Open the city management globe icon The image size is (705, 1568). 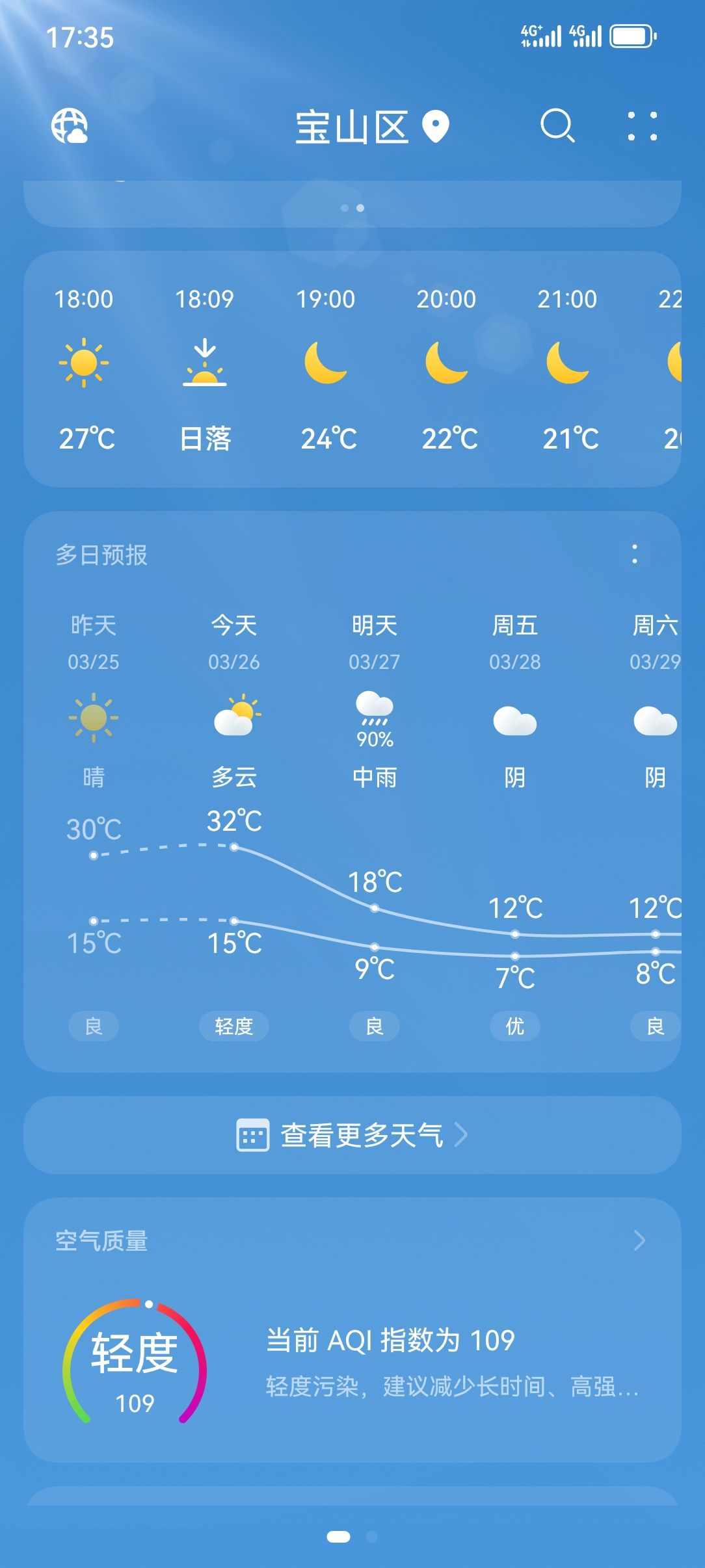click(70, 125)
